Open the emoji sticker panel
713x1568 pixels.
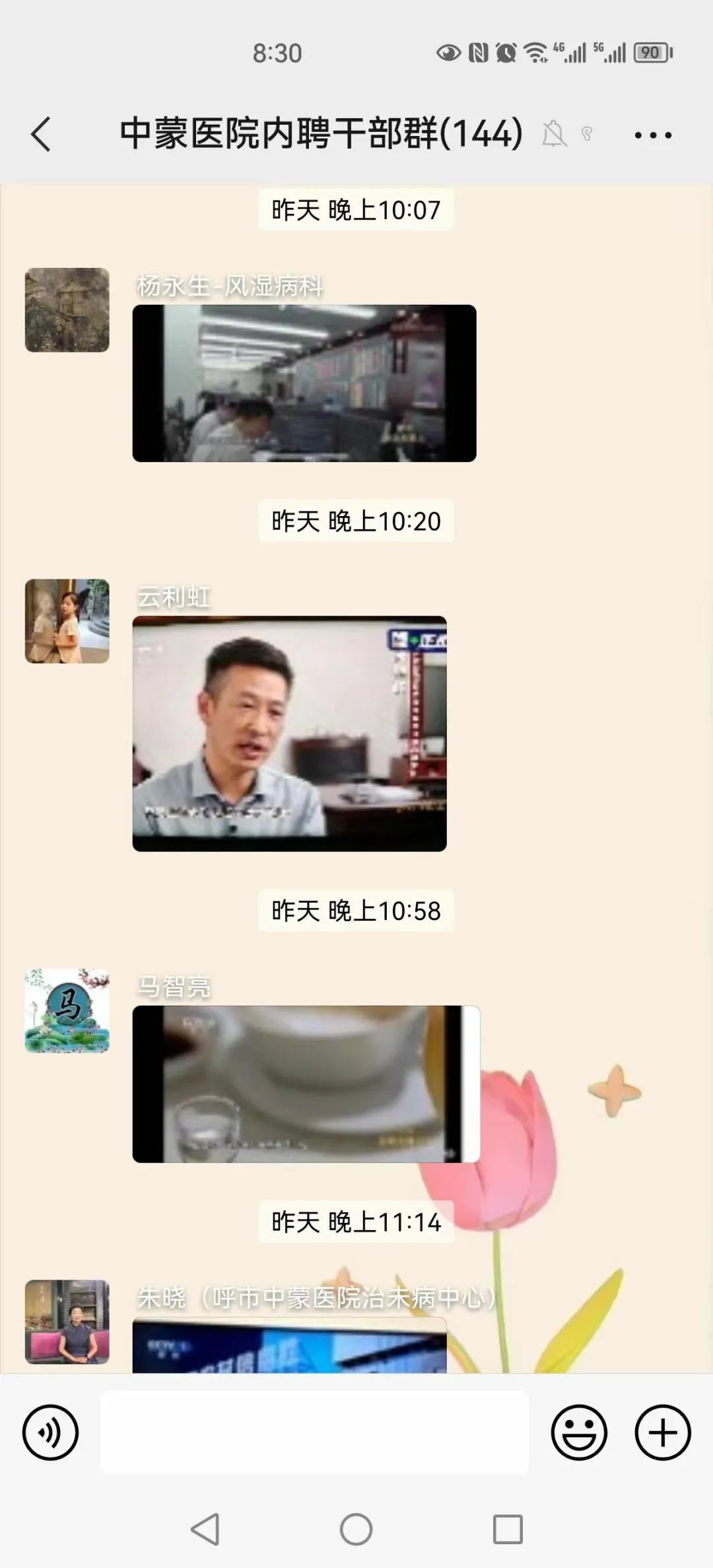[579, 1433]
